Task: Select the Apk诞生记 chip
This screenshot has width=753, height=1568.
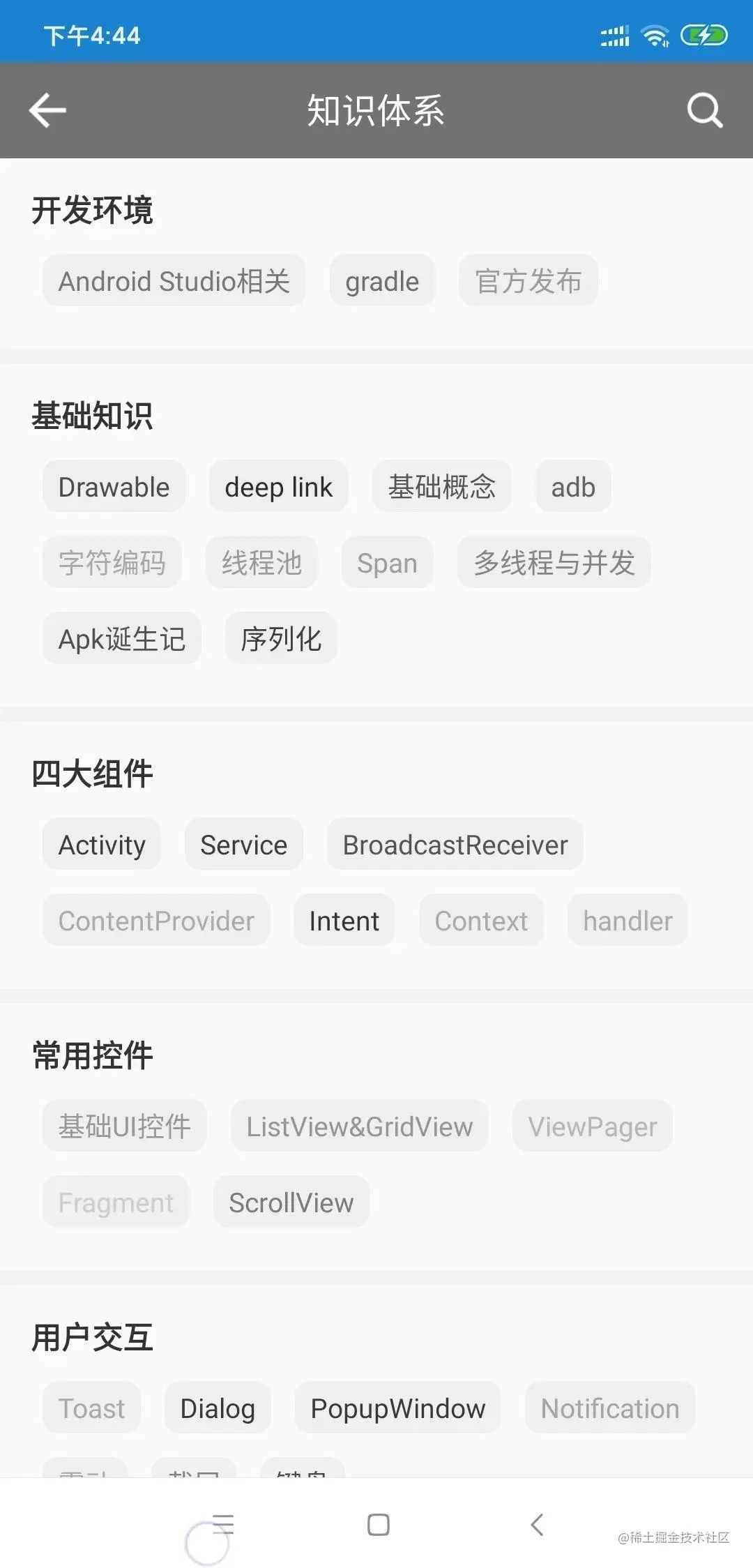Action: tap(122, 639)
